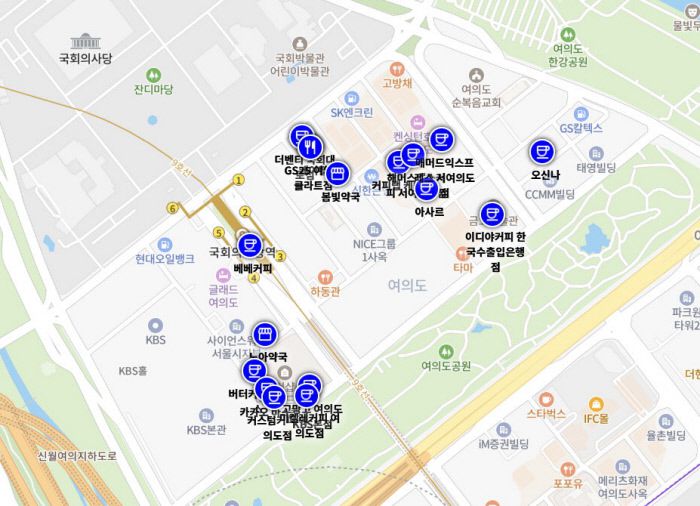Tap the 메머드익스프레스 cafe marker
The image size is (700, 506).
(441, 139)
